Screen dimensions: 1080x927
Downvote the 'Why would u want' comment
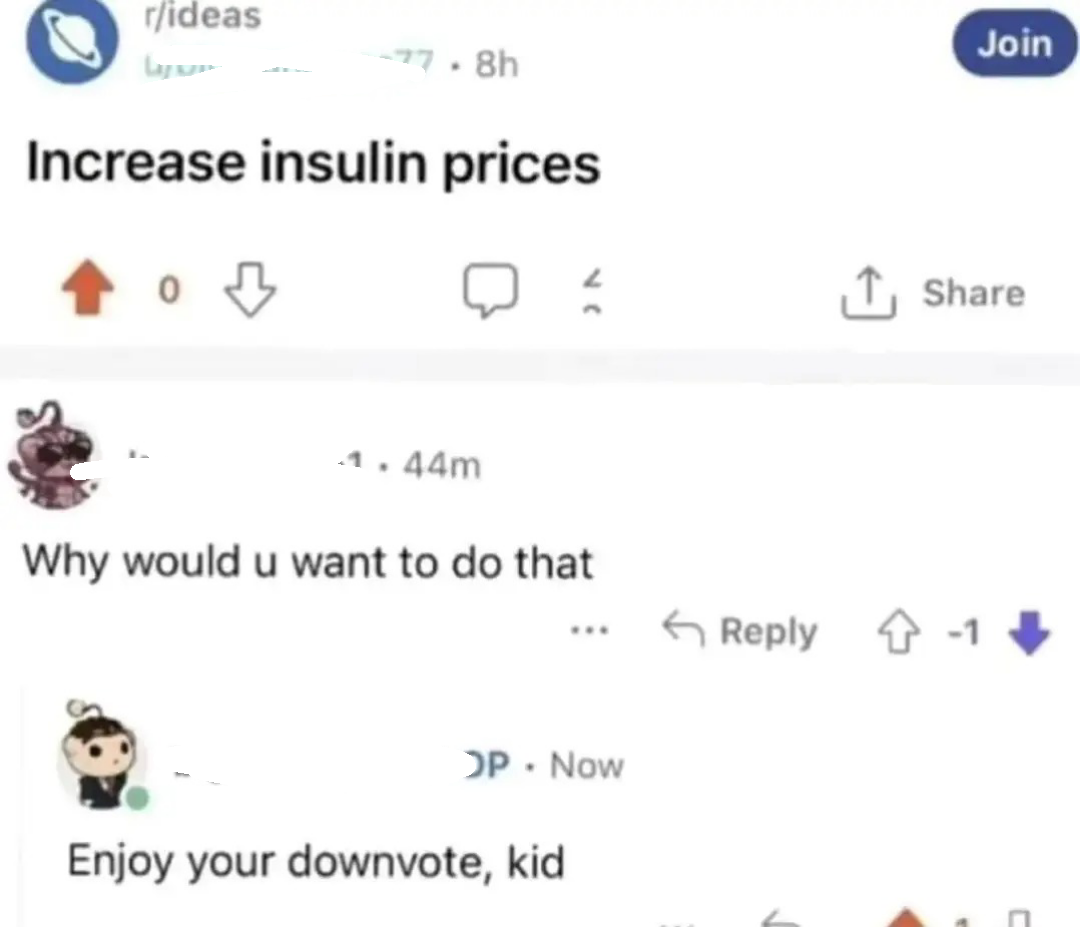(1030, 632)
